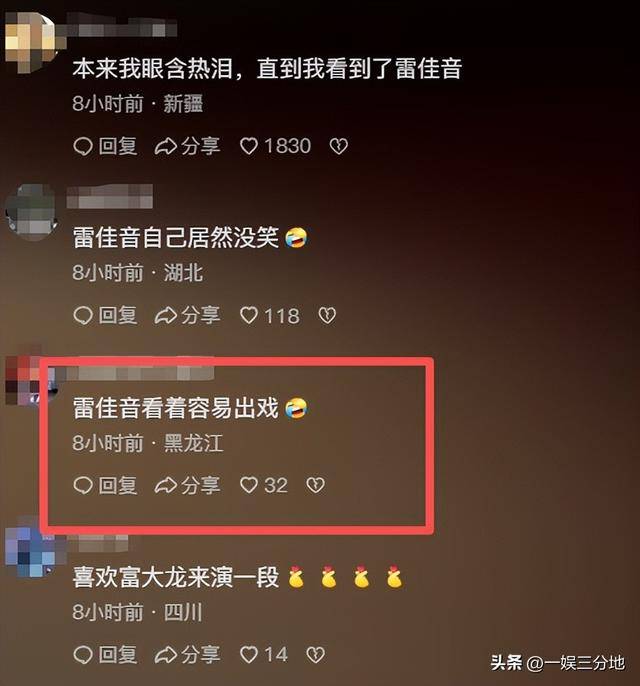Reply to the comment 雷佳音自己居然没笑
This screenshot has height=686, width=640.
(x=105, y=315)
